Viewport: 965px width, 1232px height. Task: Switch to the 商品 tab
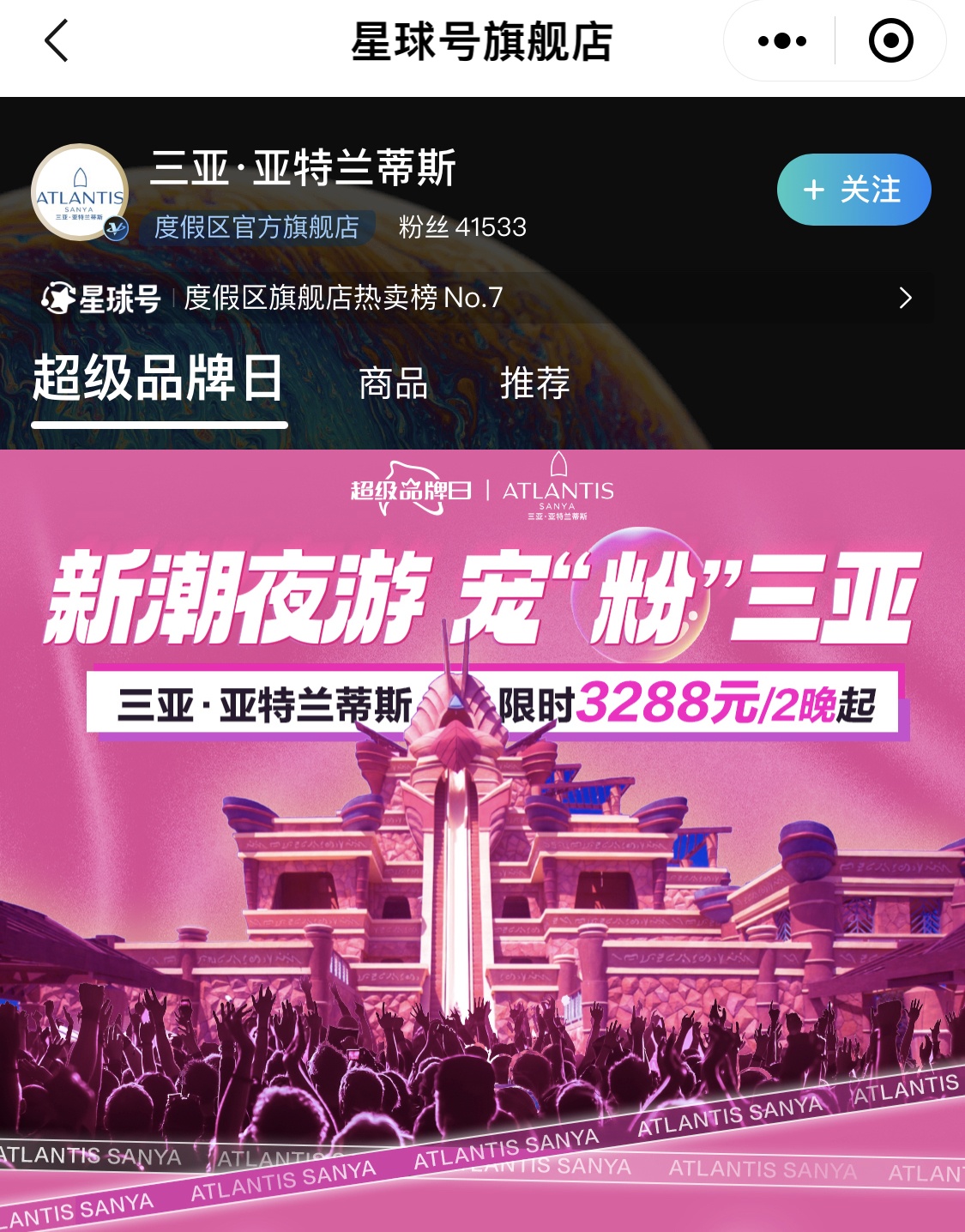393,383
